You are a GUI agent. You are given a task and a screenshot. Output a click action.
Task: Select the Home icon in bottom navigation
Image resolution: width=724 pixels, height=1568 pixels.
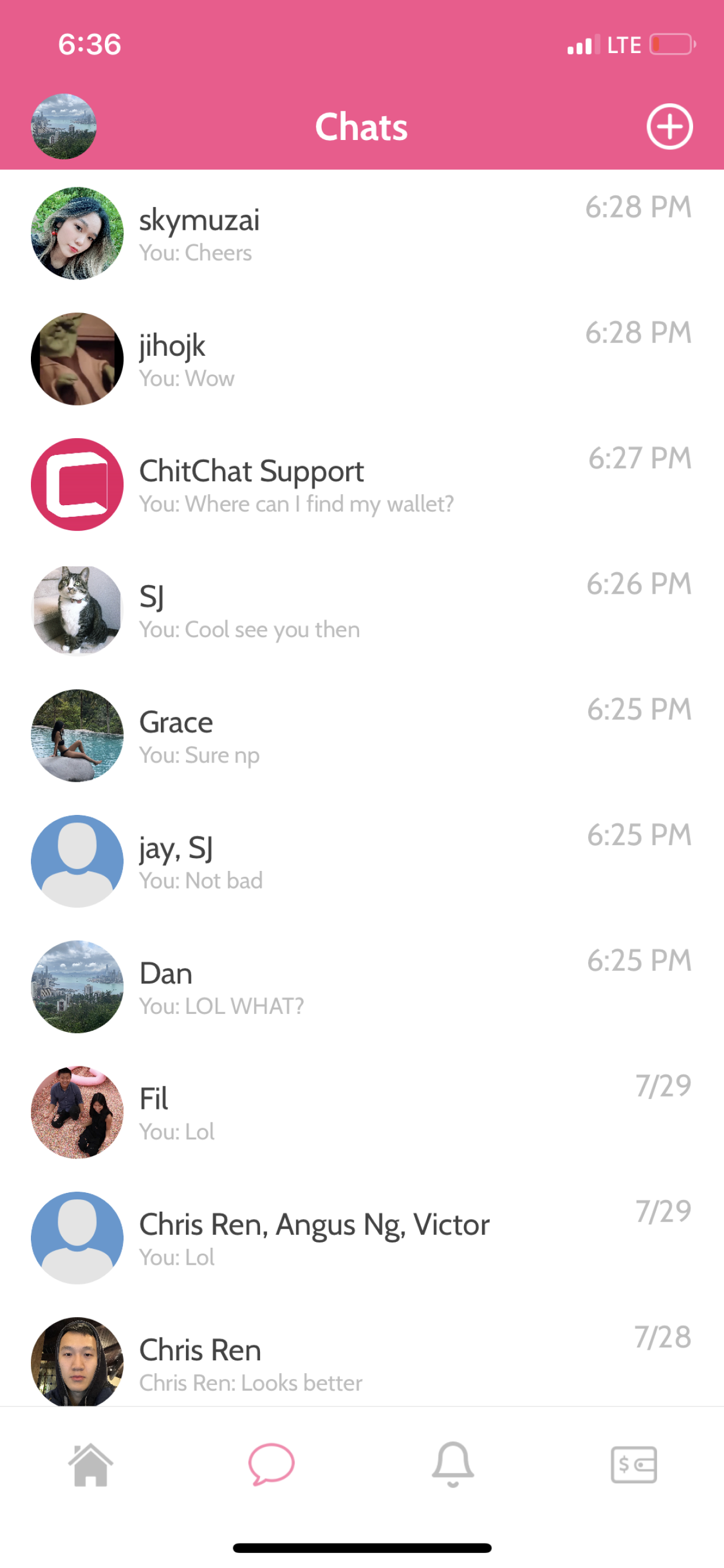click(90, 1465)
